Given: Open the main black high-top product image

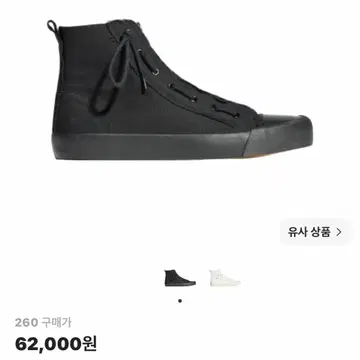Looking at the screenshot, I should 180,90.
